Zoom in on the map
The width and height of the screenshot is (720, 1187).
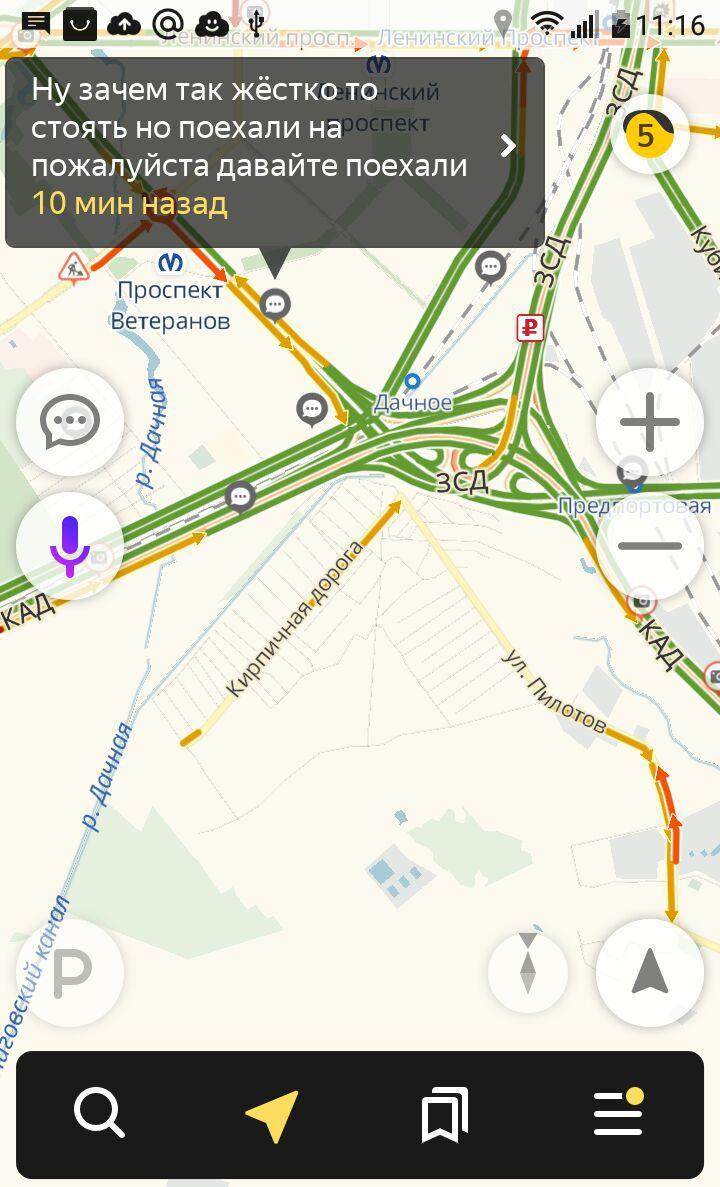(650, 422)
